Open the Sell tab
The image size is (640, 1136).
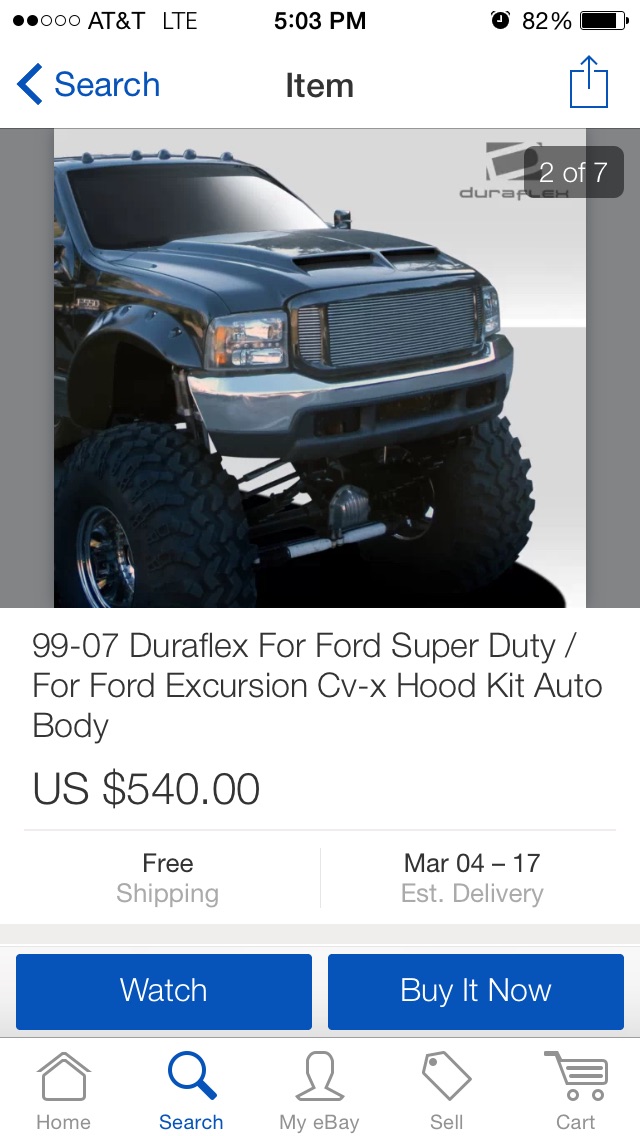click(x=446, y=1090)
